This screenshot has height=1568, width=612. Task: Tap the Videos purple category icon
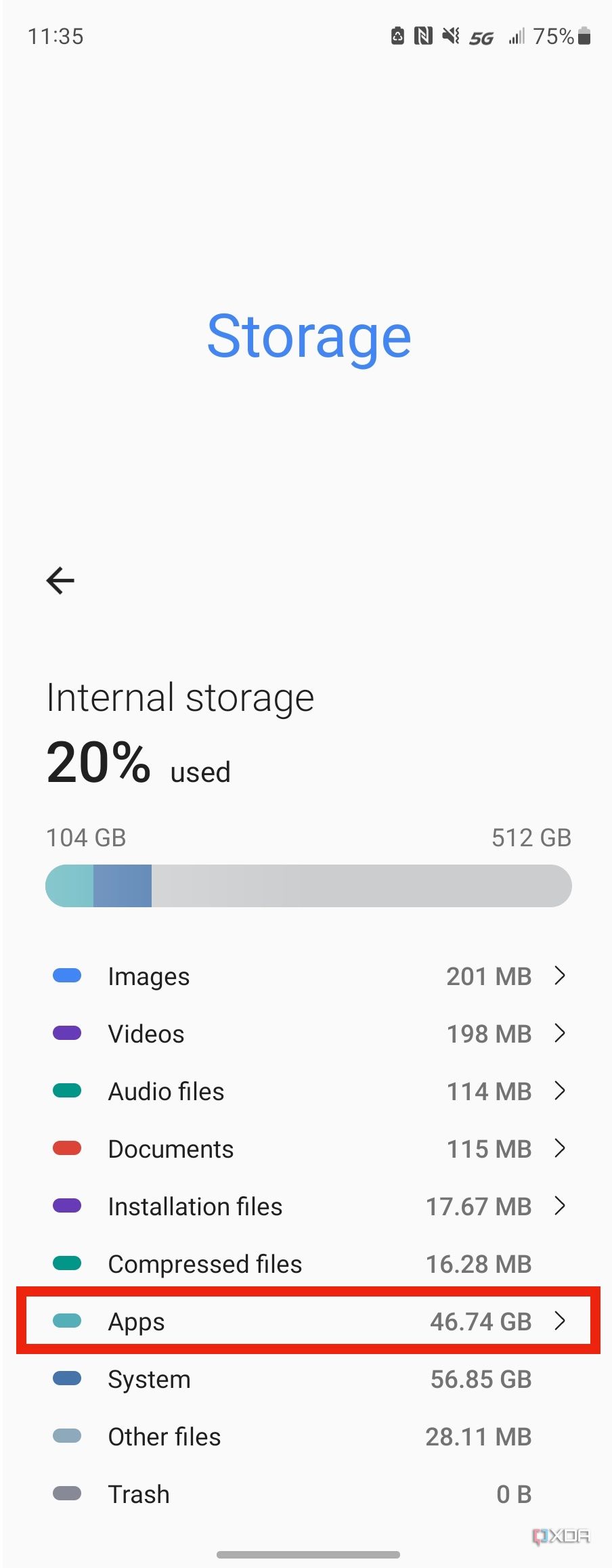(x=66, y=1033)
